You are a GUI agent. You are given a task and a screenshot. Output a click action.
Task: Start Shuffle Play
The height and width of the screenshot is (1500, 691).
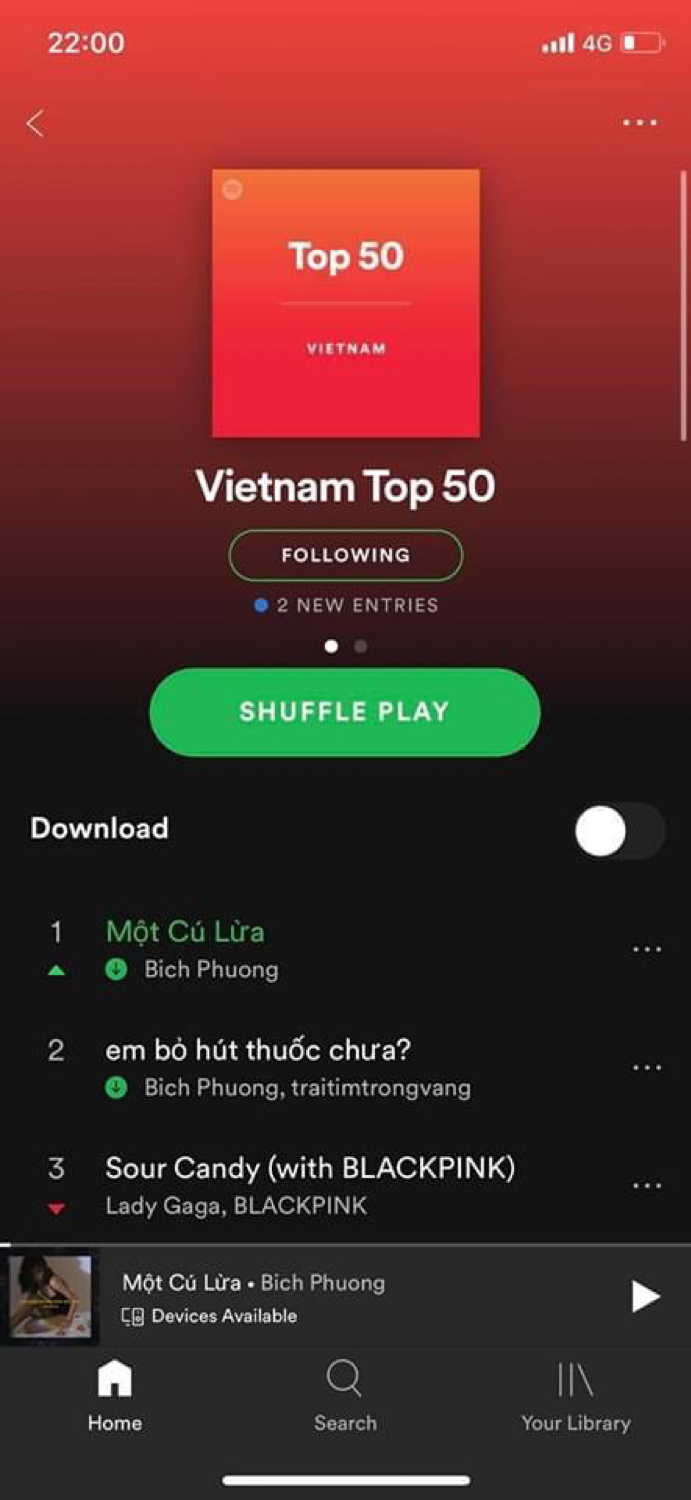(x=345, y=712)
